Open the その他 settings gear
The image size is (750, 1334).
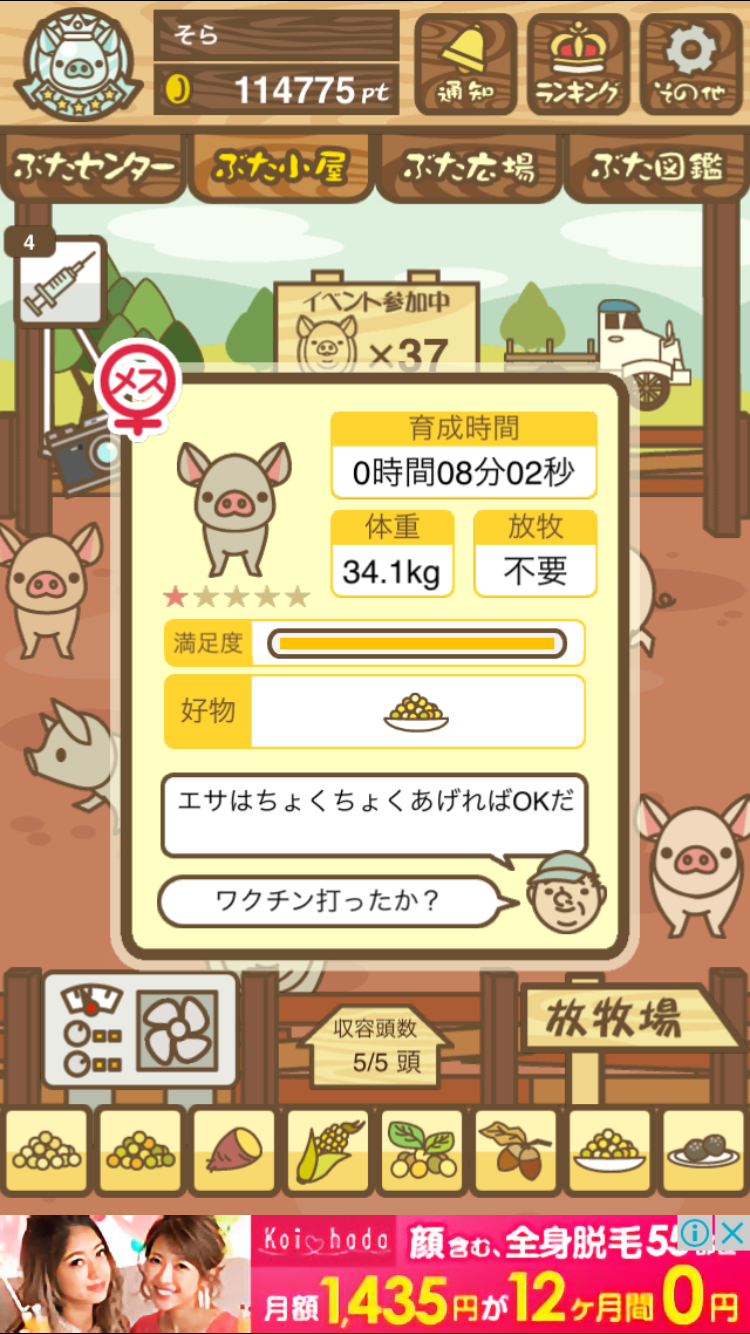coord(692,64)
